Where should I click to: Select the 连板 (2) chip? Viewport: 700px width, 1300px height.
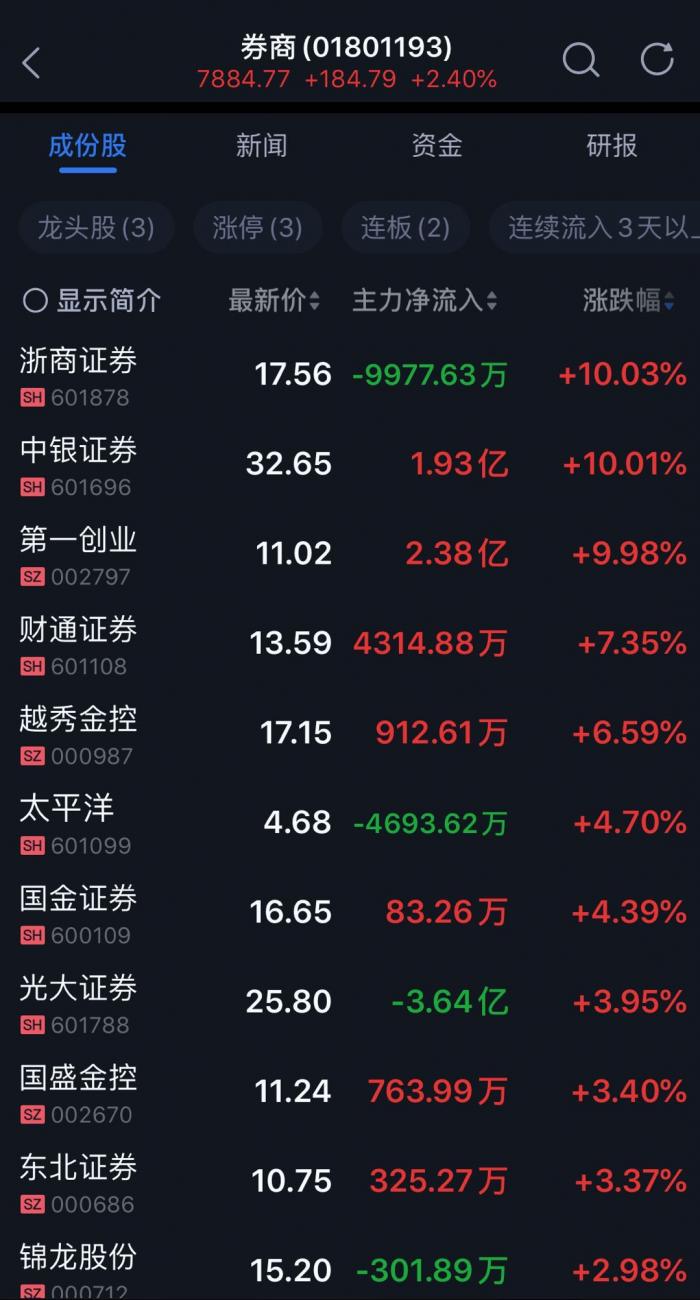[x=405, y=228]
